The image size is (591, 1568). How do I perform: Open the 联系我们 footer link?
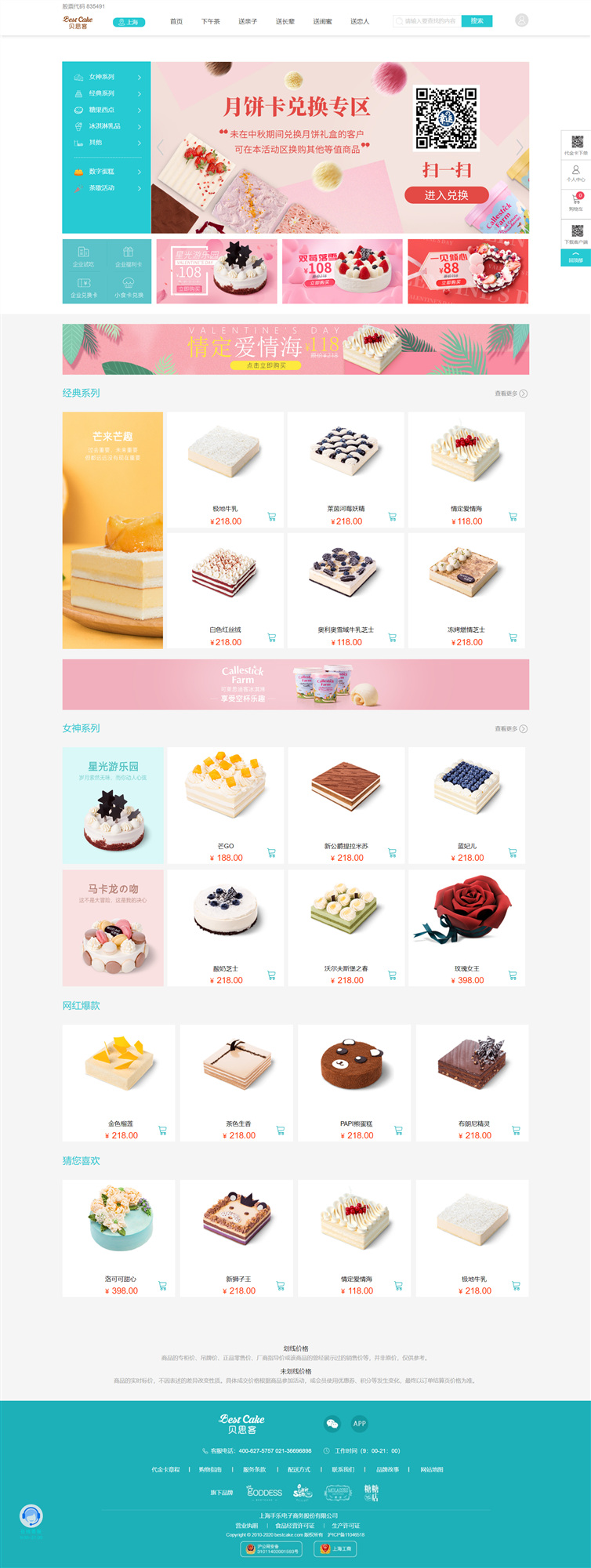point(343,1469)
